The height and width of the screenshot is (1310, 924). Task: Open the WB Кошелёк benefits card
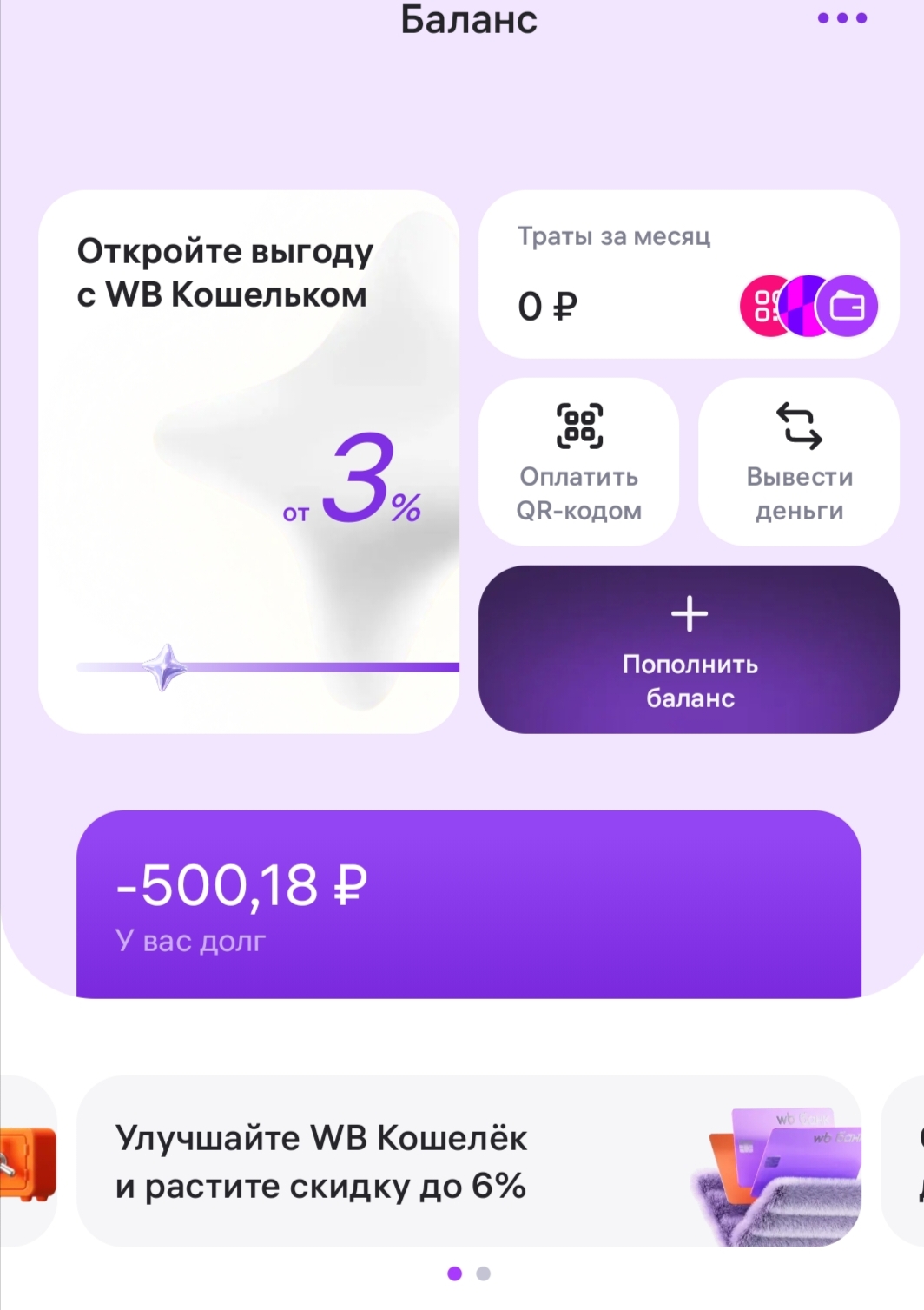coord(248,461)
